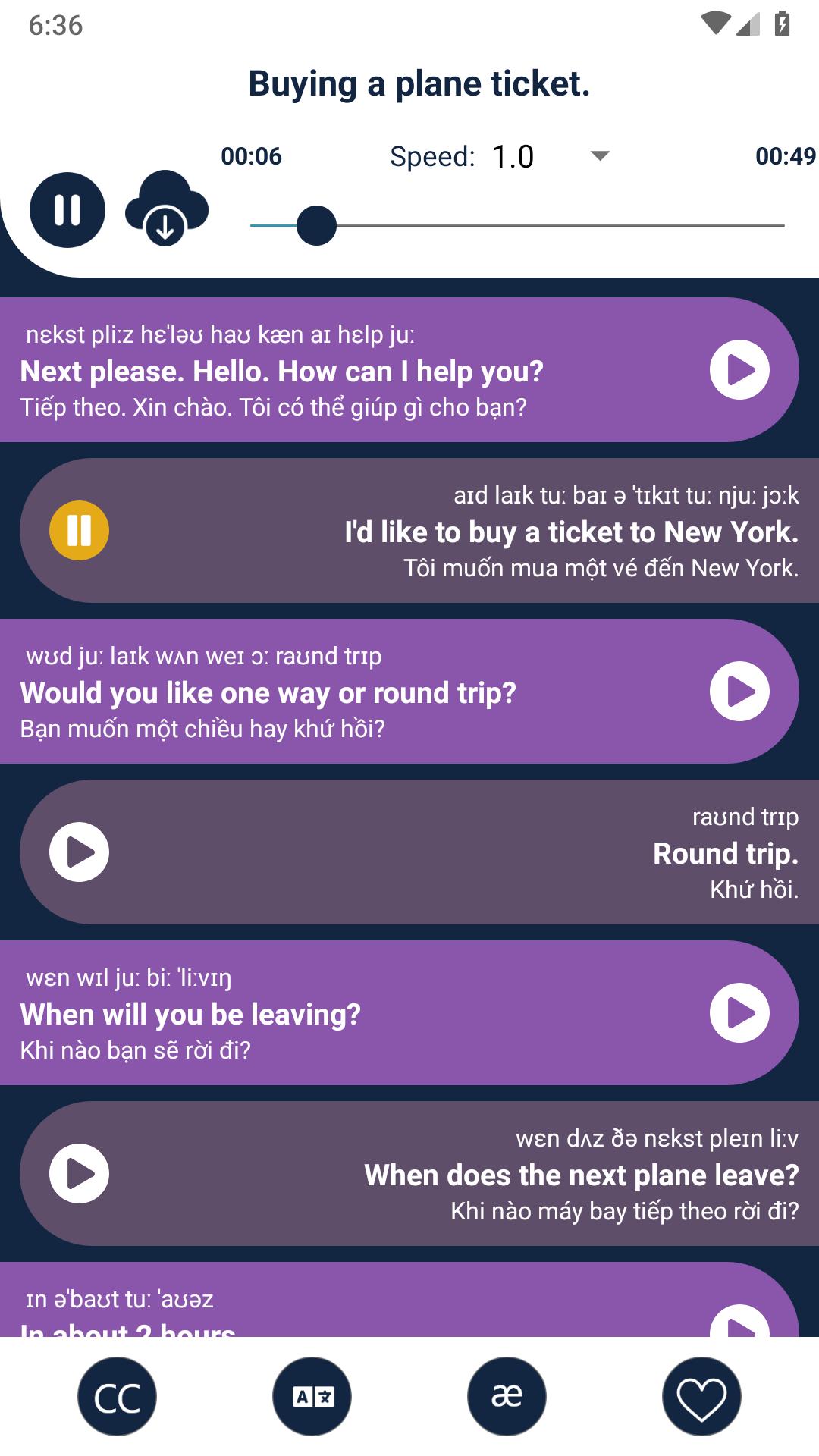Viewport: 819px width, 1456px height.
Task: Toggle the CC captions button
Action: point(117,1397)
